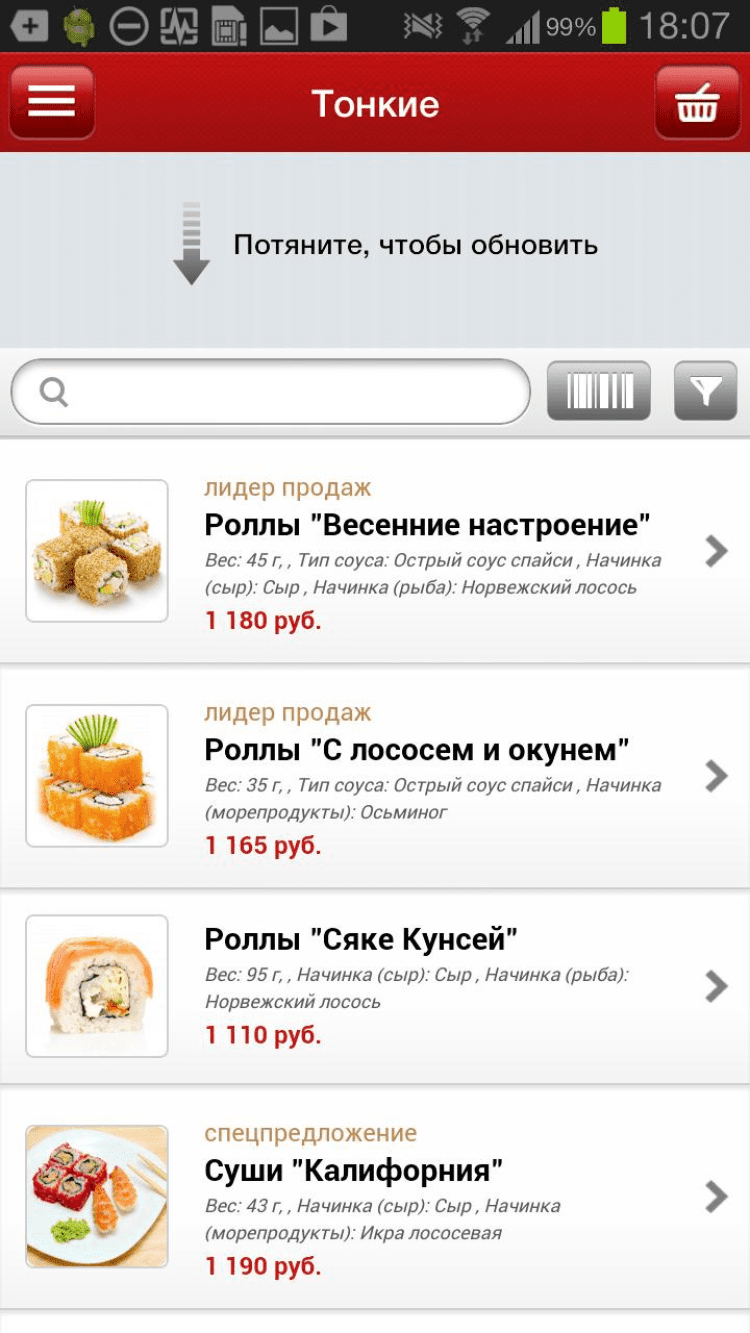This screenshot has height=1333, width=750.
Task: Open the filter options
Action: 705,391
